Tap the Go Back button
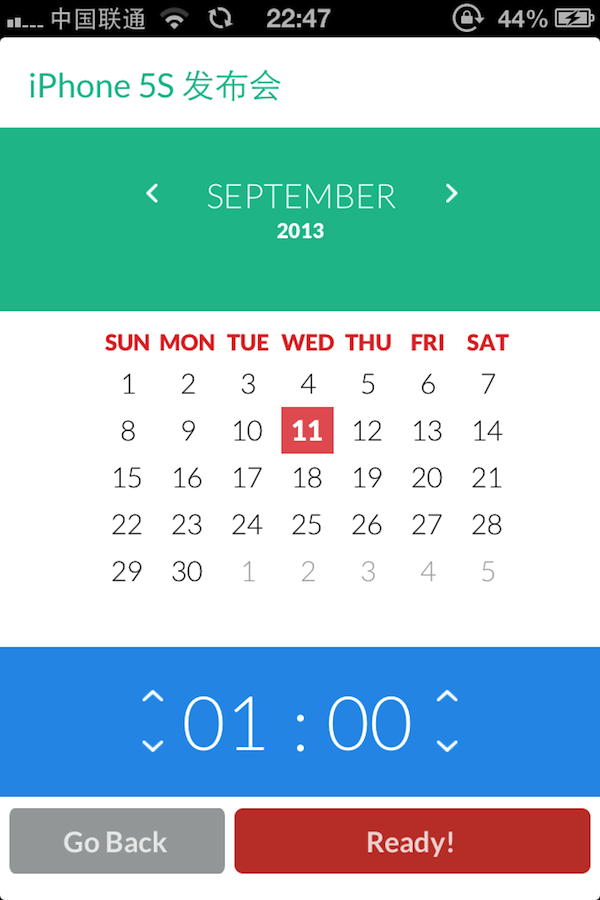The width and height of the screenshot is (600, 900). pos(116,841)
